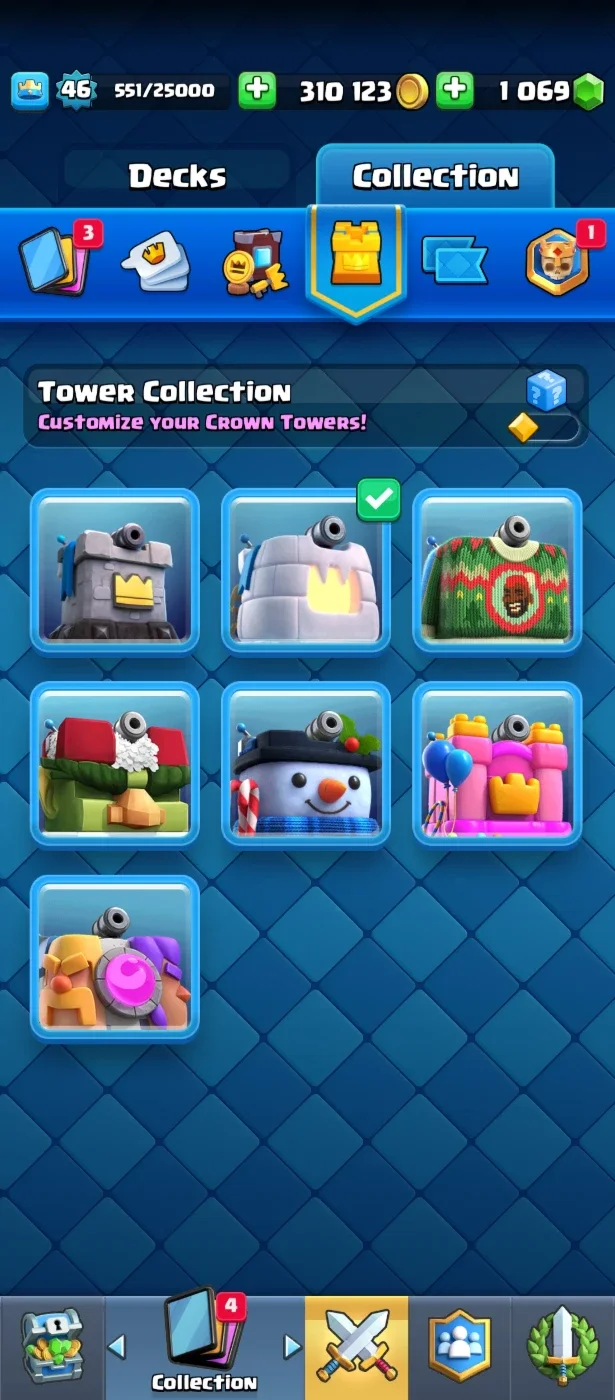
Task: Select the snowman tower skin
Action: (x=306, y=764)
